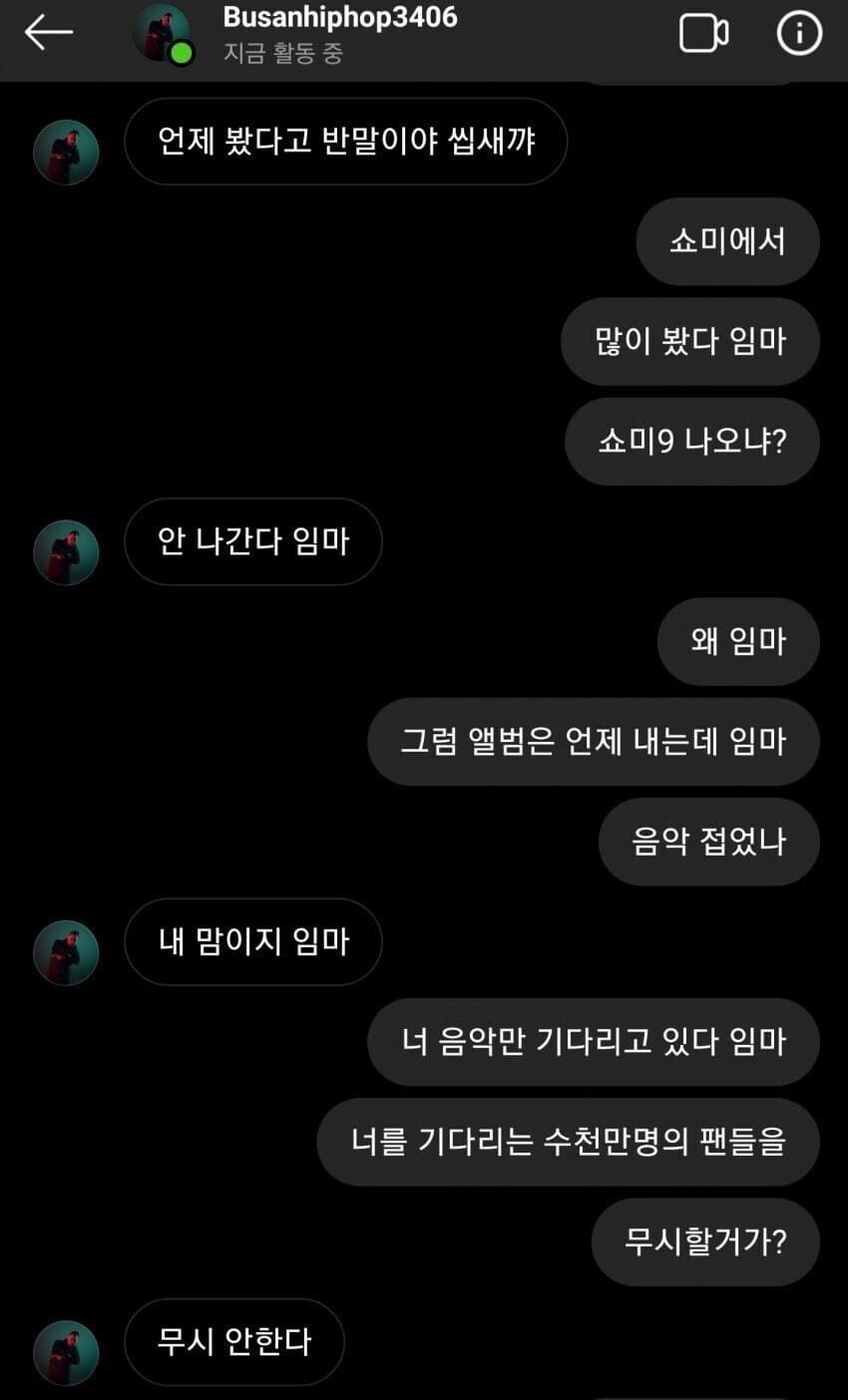This screenshot has width=848, height=1400.
Task: Tap the '무시할거가?' sent message
Action: [x=704, y=1241]
